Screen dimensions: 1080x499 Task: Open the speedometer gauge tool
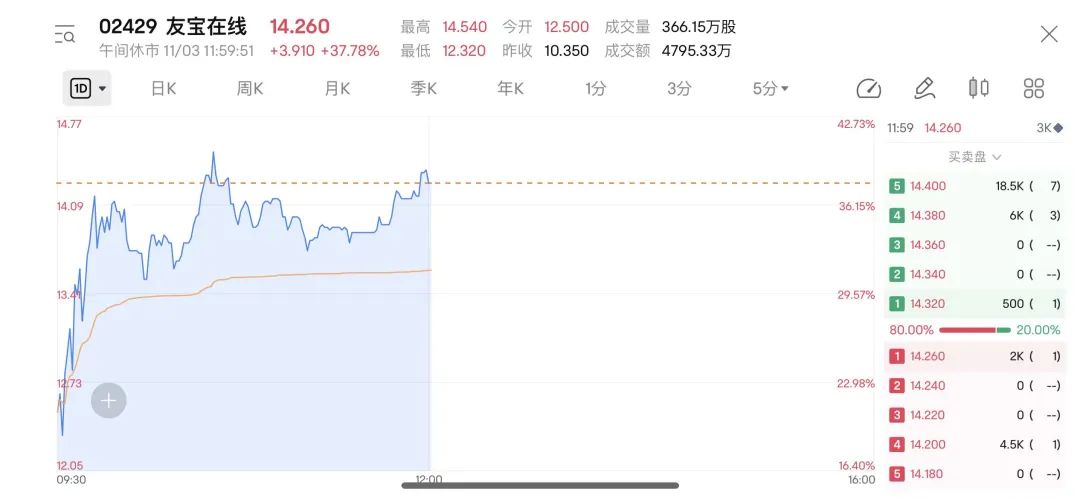click(868, 88)
